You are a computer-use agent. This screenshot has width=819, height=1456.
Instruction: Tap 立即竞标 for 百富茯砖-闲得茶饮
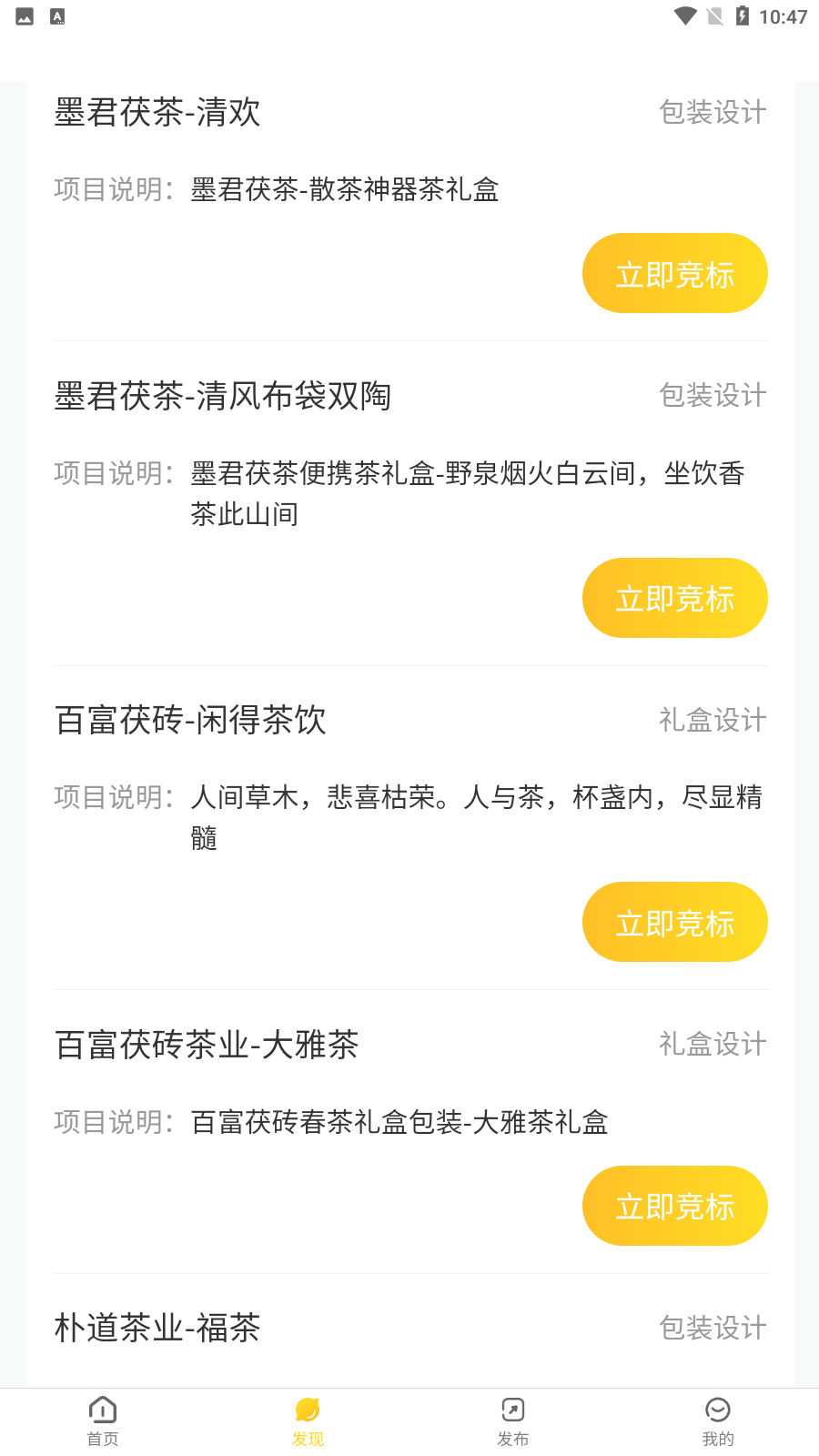[x=674, y=922]
